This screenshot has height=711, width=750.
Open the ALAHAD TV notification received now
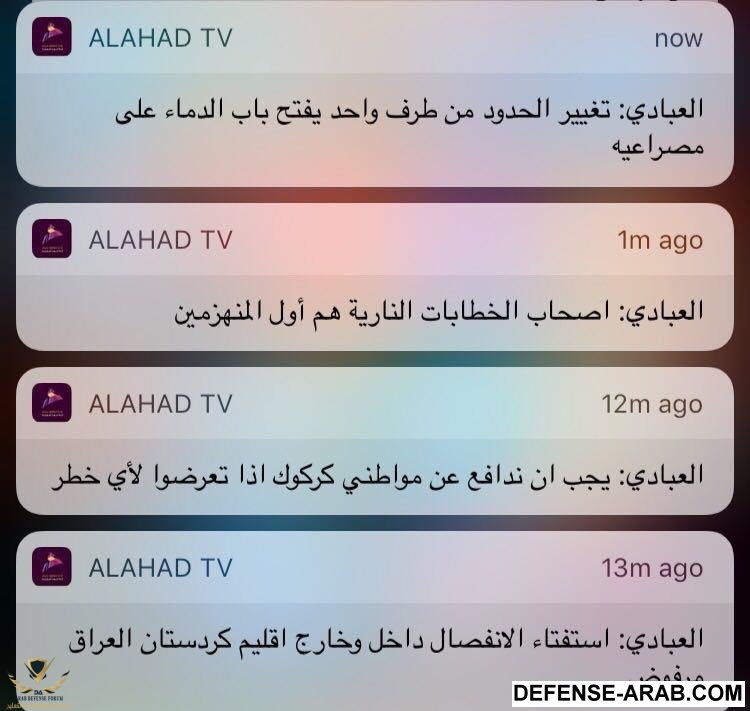[375, 130]
